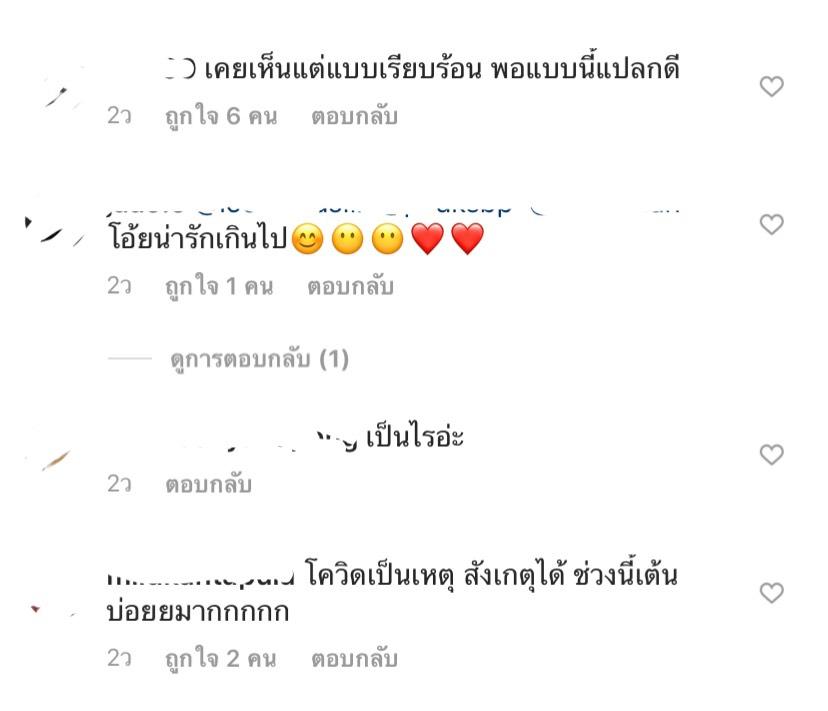Image resolution: width=828 pixels, height=711 pixels.
Task: View who liked: ถูกใจ 2 คน
Action: 220,659
